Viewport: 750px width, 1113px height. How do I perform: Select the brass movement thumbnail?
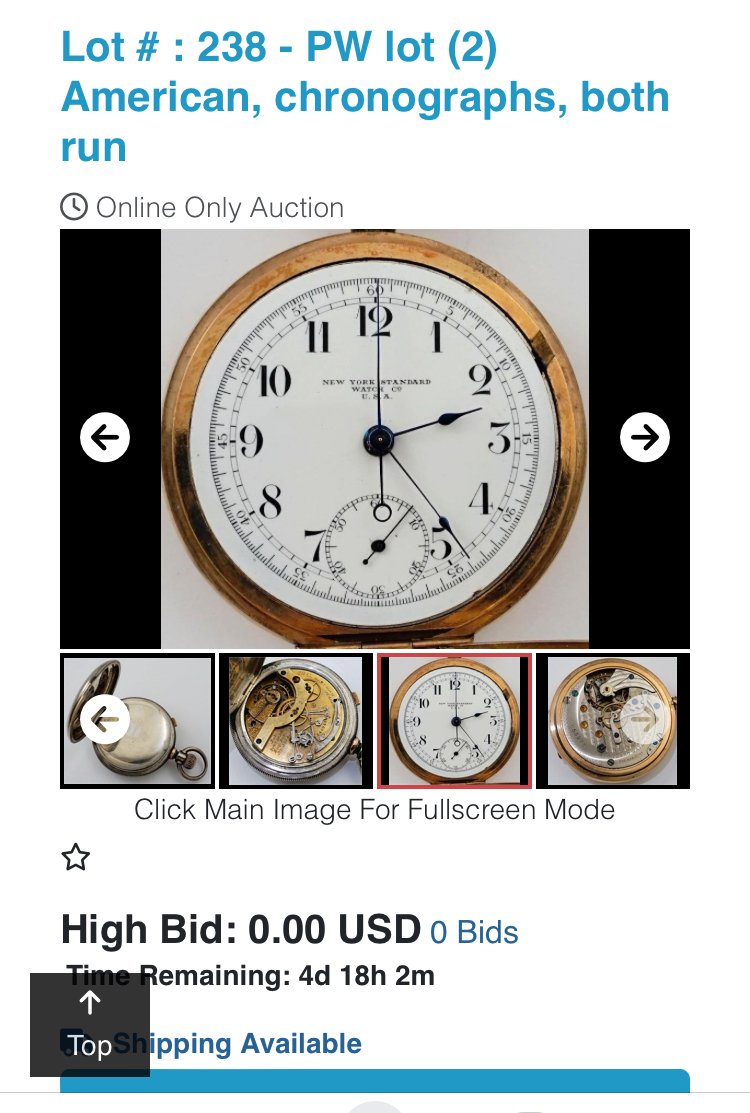click(x=294, y=721)
